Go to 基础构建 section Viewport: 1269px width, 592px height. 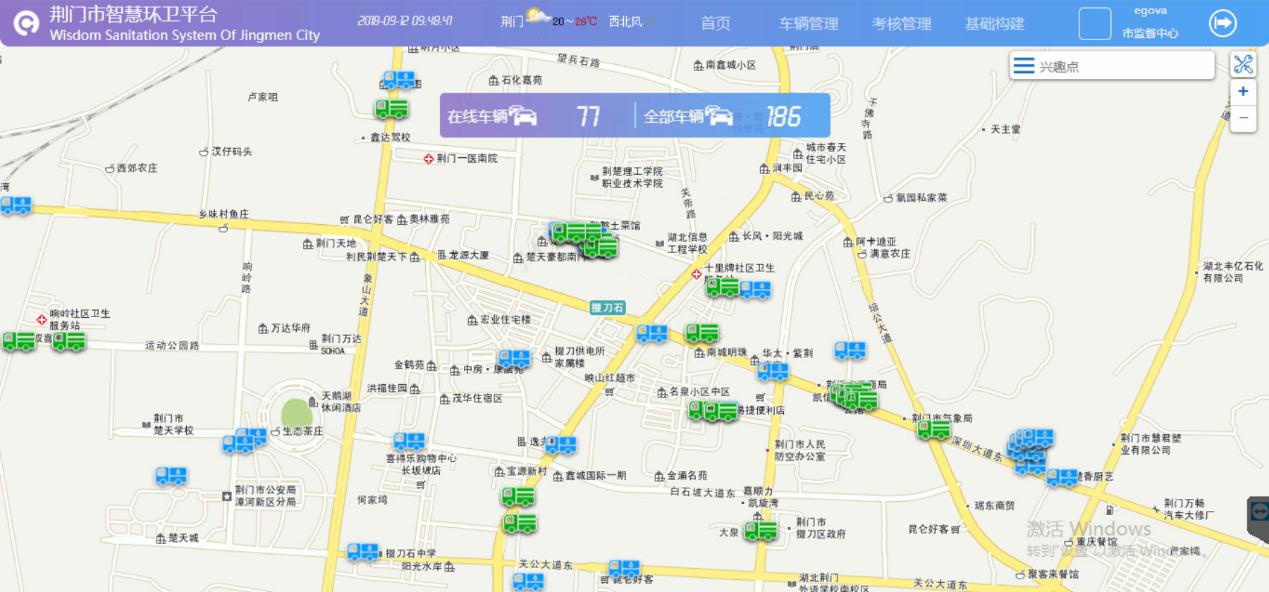(994, 23)
